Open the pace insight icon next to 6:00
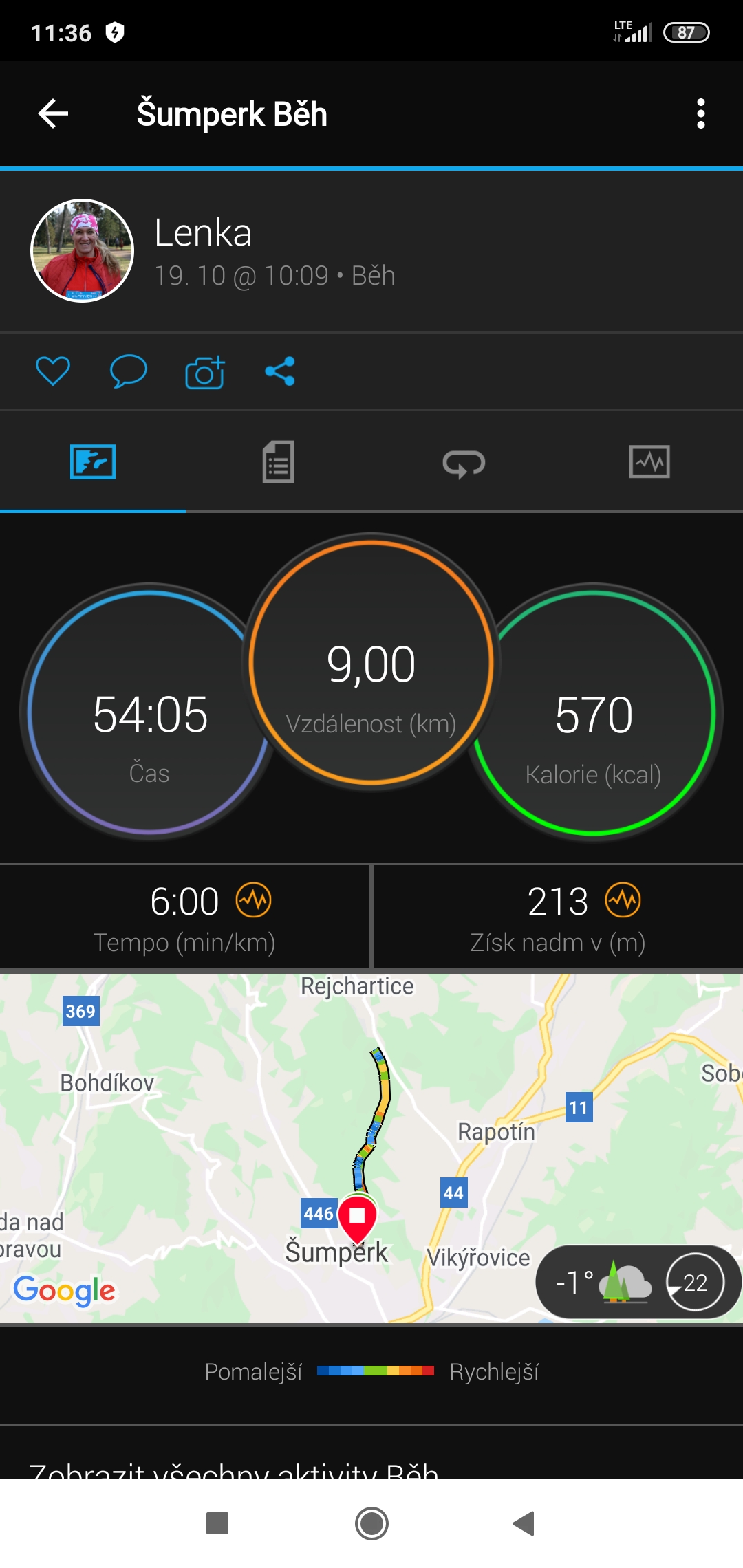 point(254,901)
